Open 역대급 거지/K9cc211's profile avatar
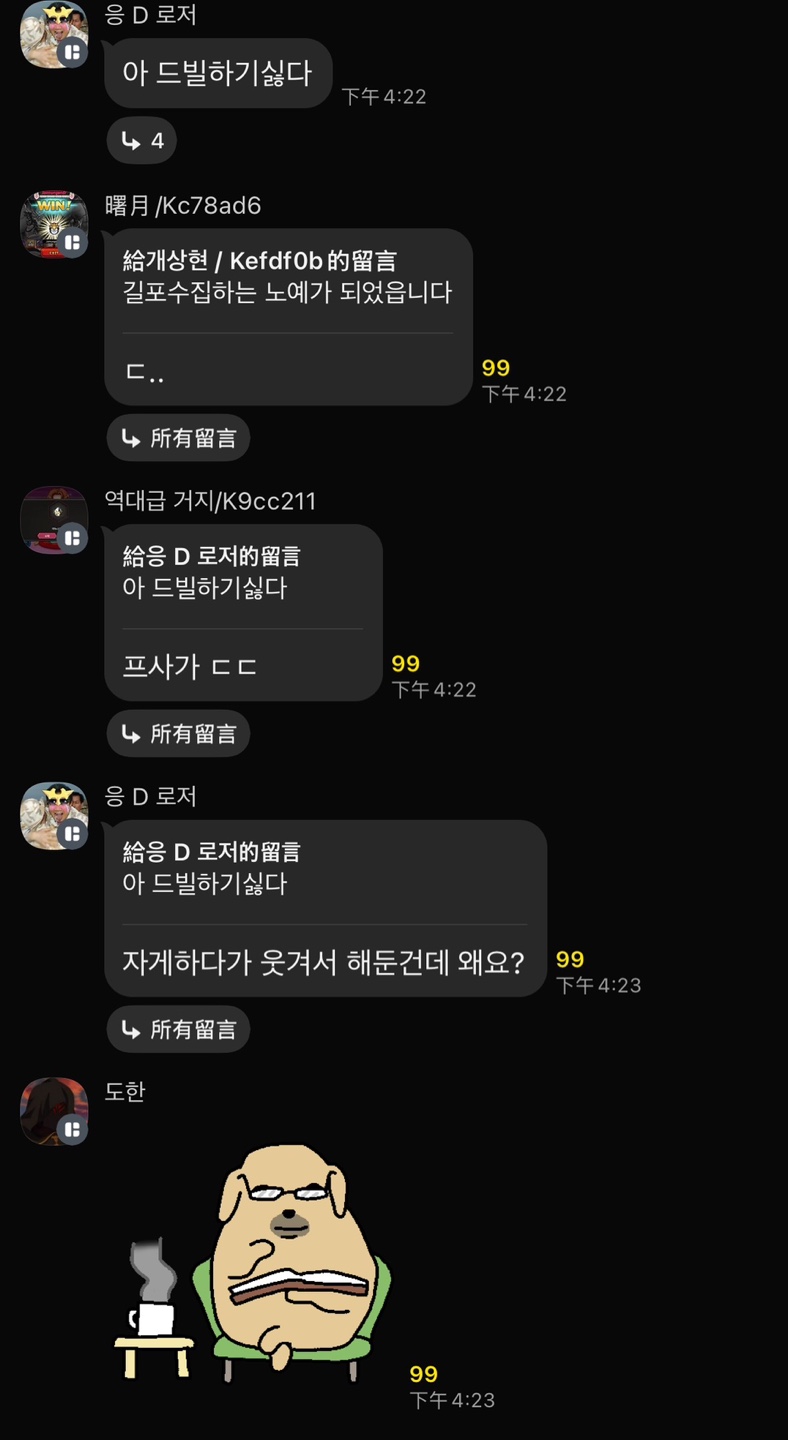The image size is (788, 1440). pos(54,520)
